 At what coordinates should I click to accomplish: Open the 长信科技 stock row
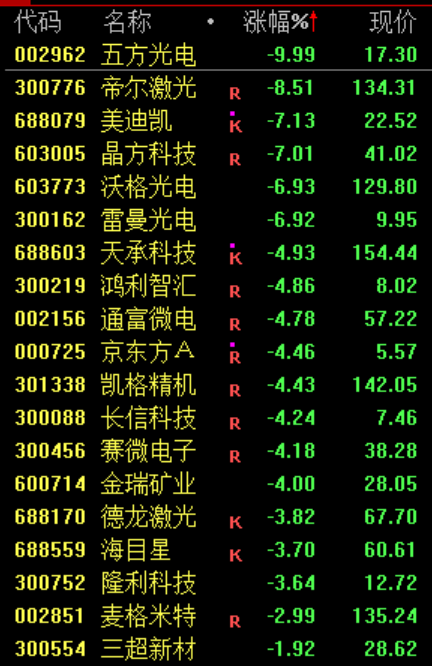click(216, 418)
